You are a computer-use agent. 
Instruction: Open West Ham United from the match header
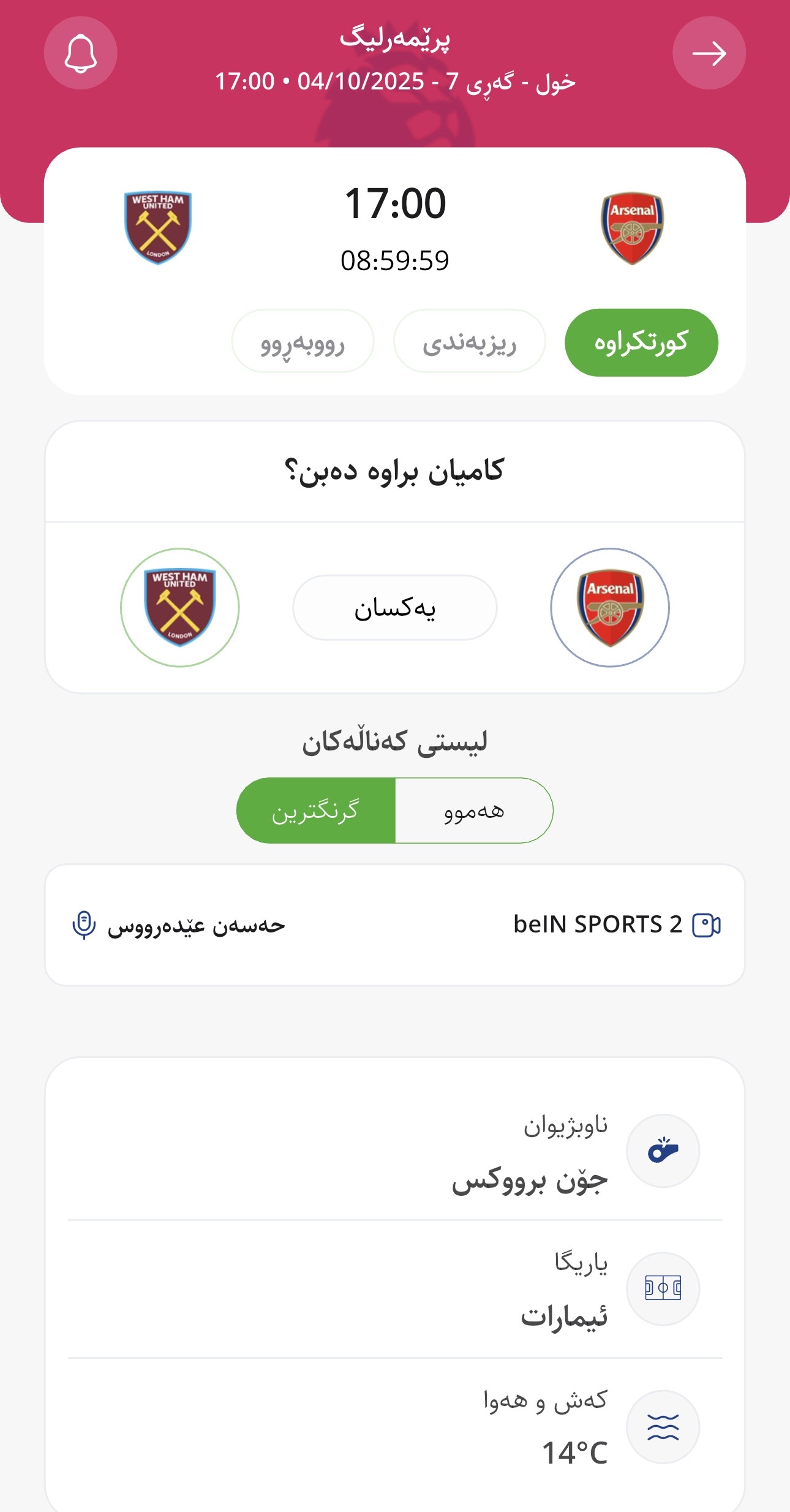tap(158, 227)
